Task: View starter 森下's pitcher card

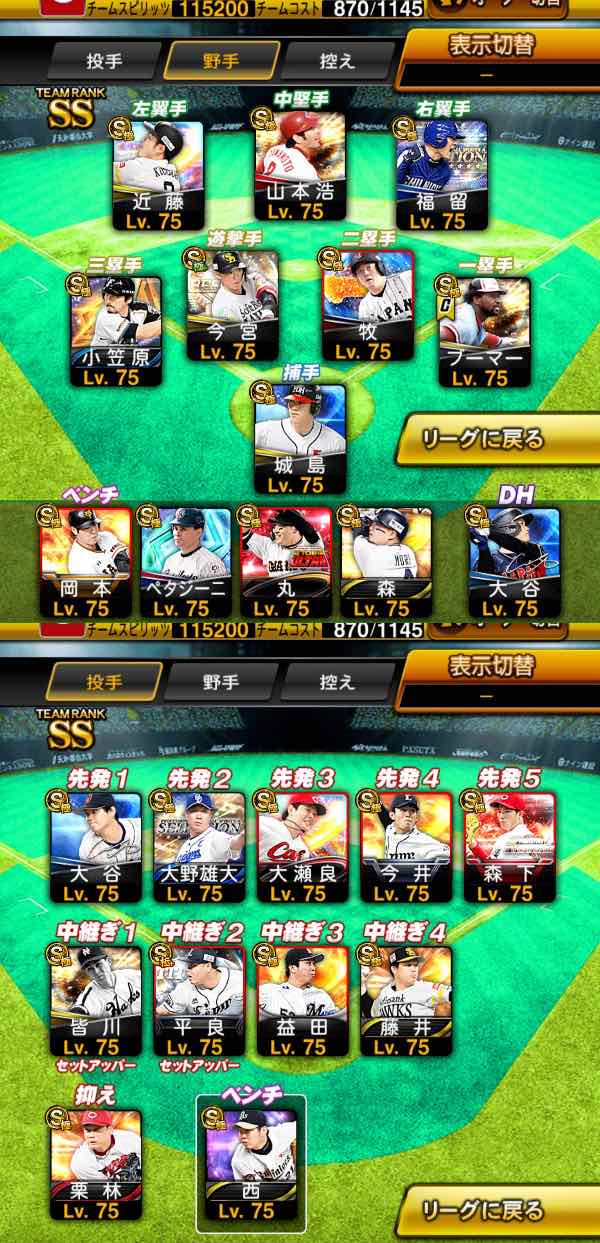Action: click(509, 843)
